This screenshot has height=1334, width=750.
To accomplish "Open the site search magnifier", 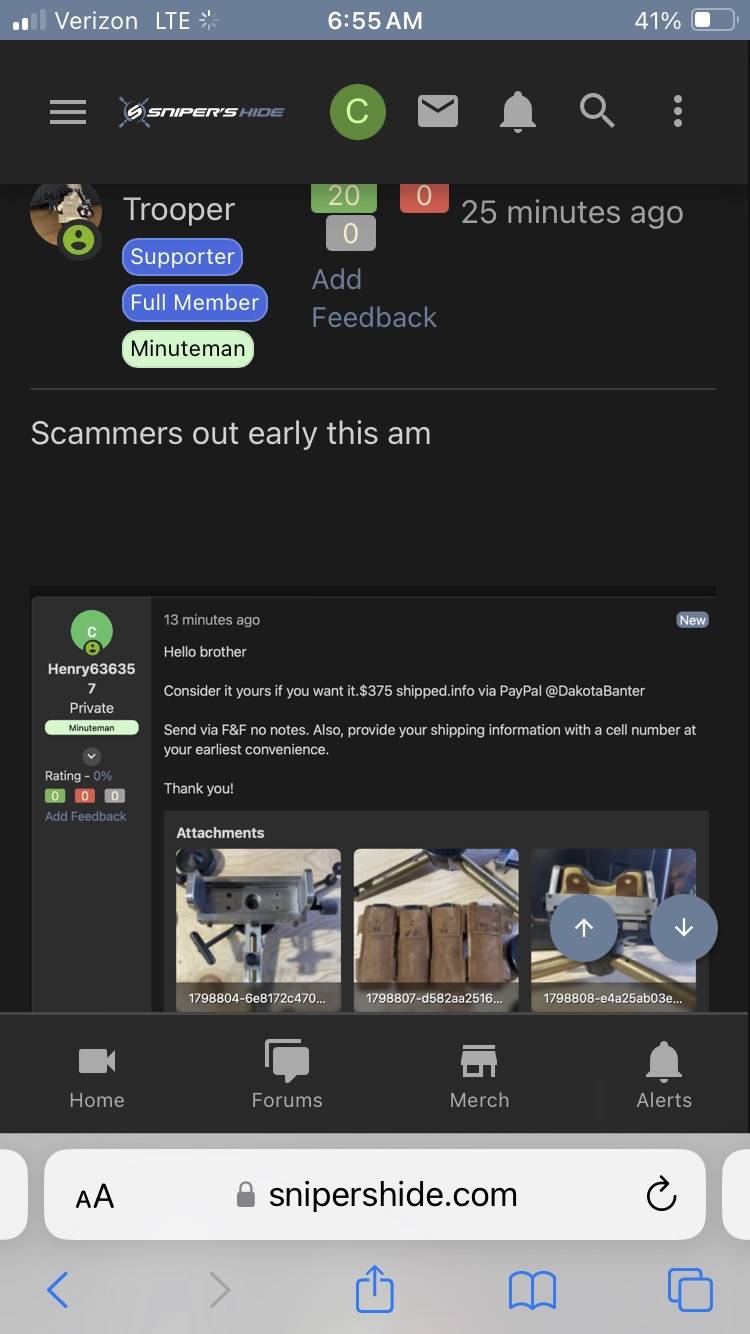I will (x=597, y=112).
